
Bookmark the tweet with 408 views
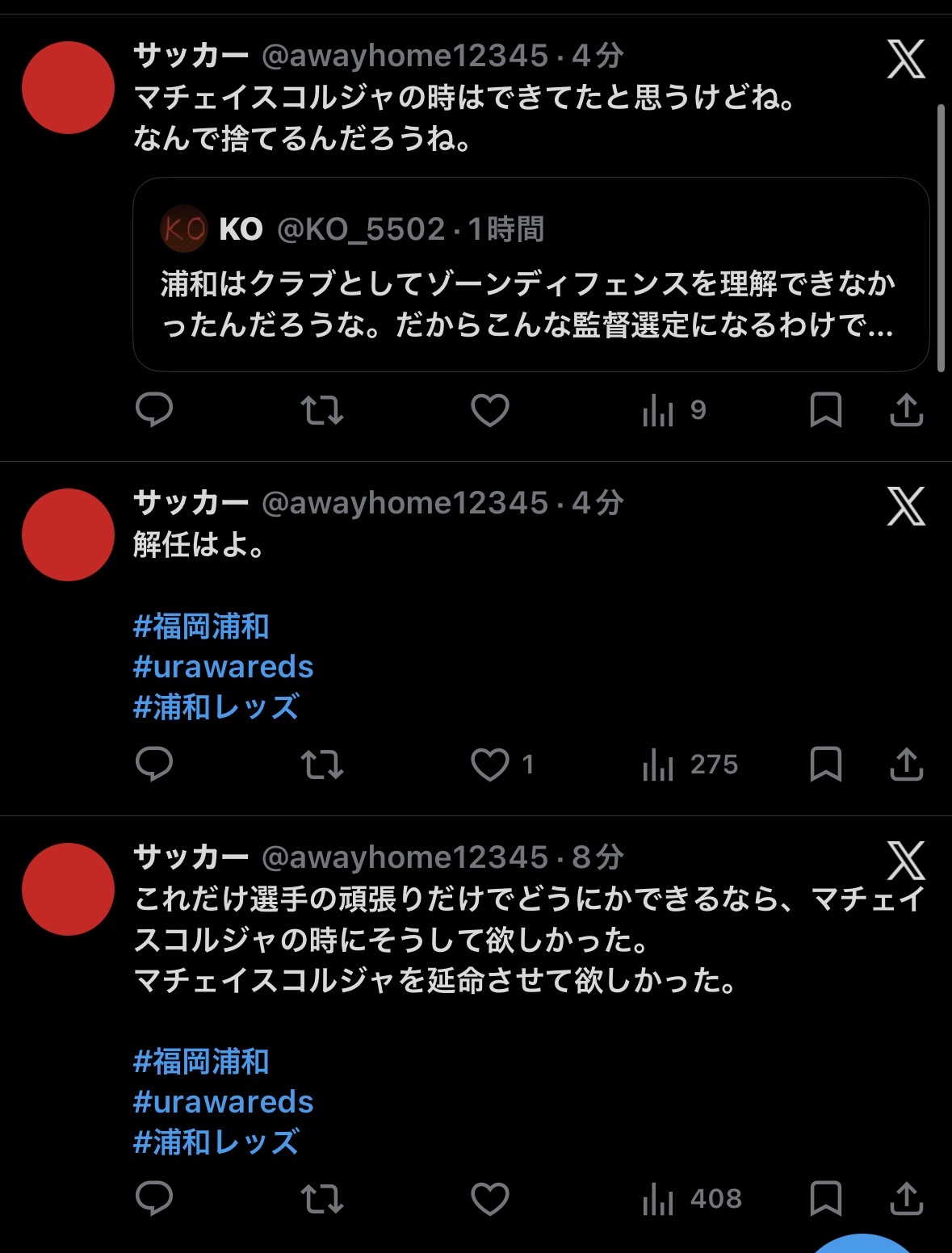coord(825,1199)
